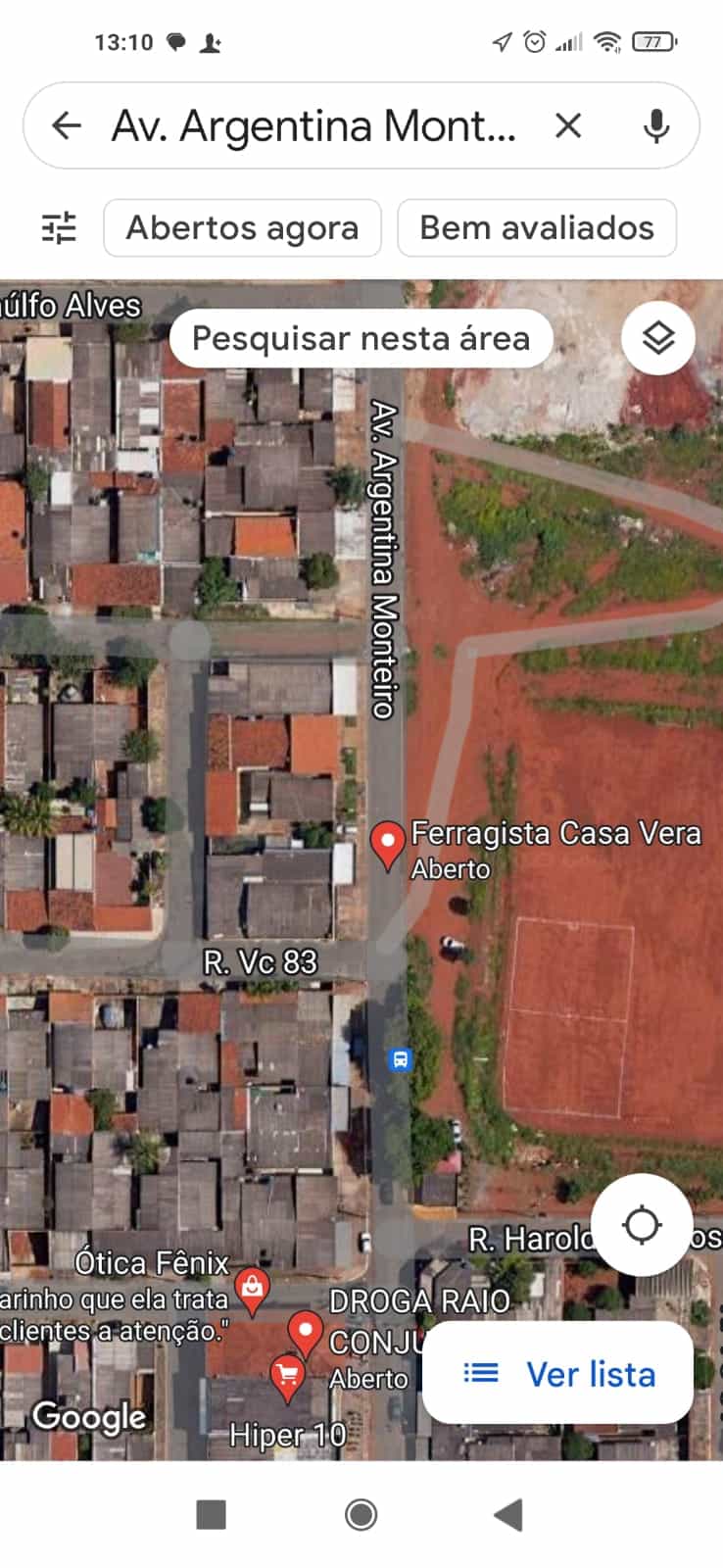
Task: Select the Hiper 10 shopping cart pin
Action: [287, 1375]
